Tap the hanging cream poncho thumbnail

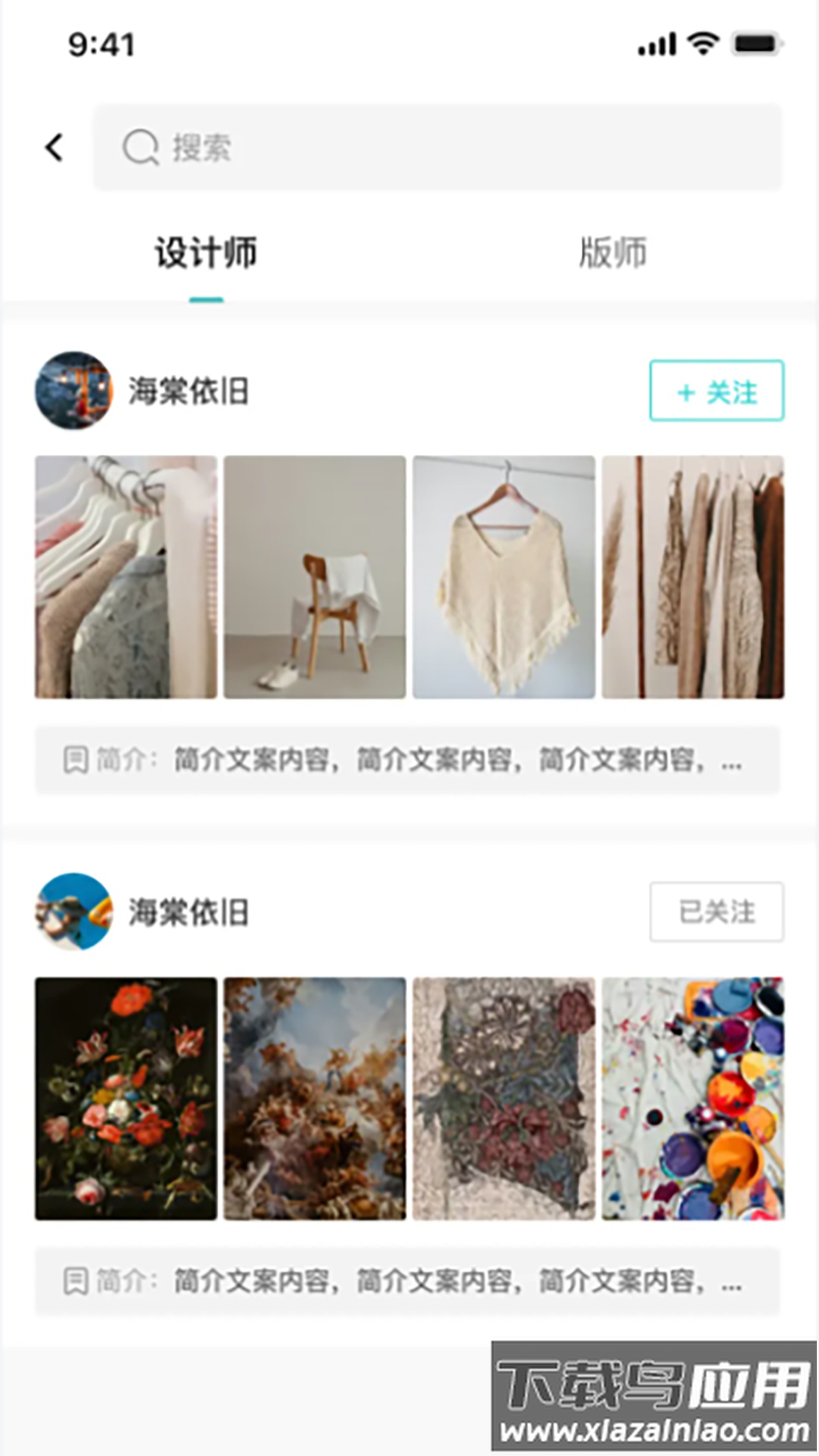[x=504, y=576]
